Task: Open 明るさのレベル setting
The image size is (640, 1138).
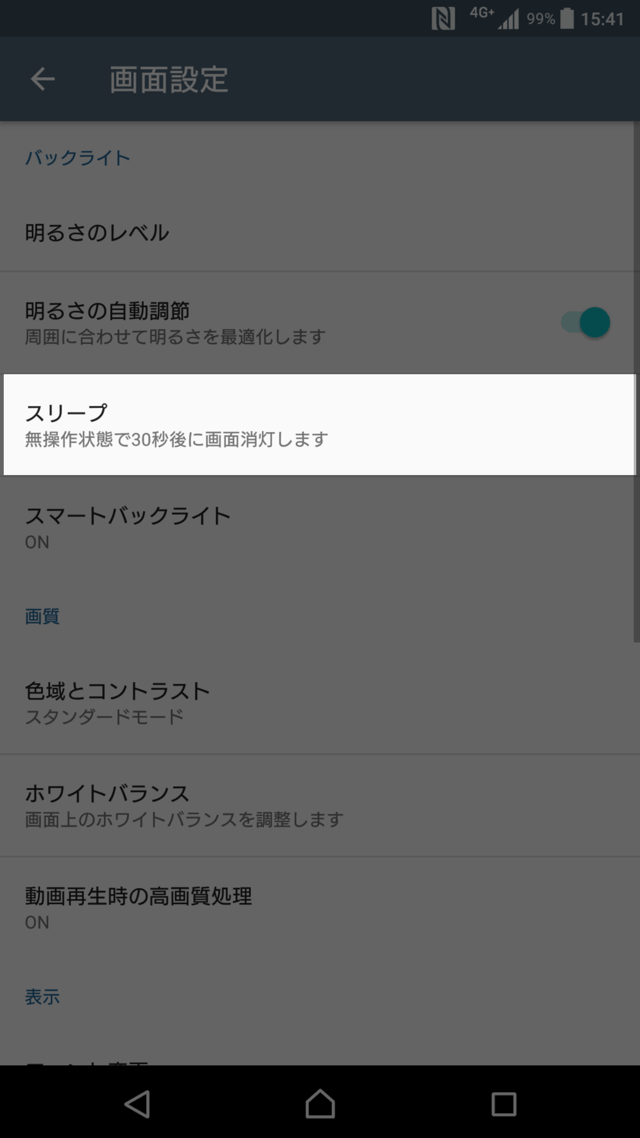Action: (x=320, y=233)
